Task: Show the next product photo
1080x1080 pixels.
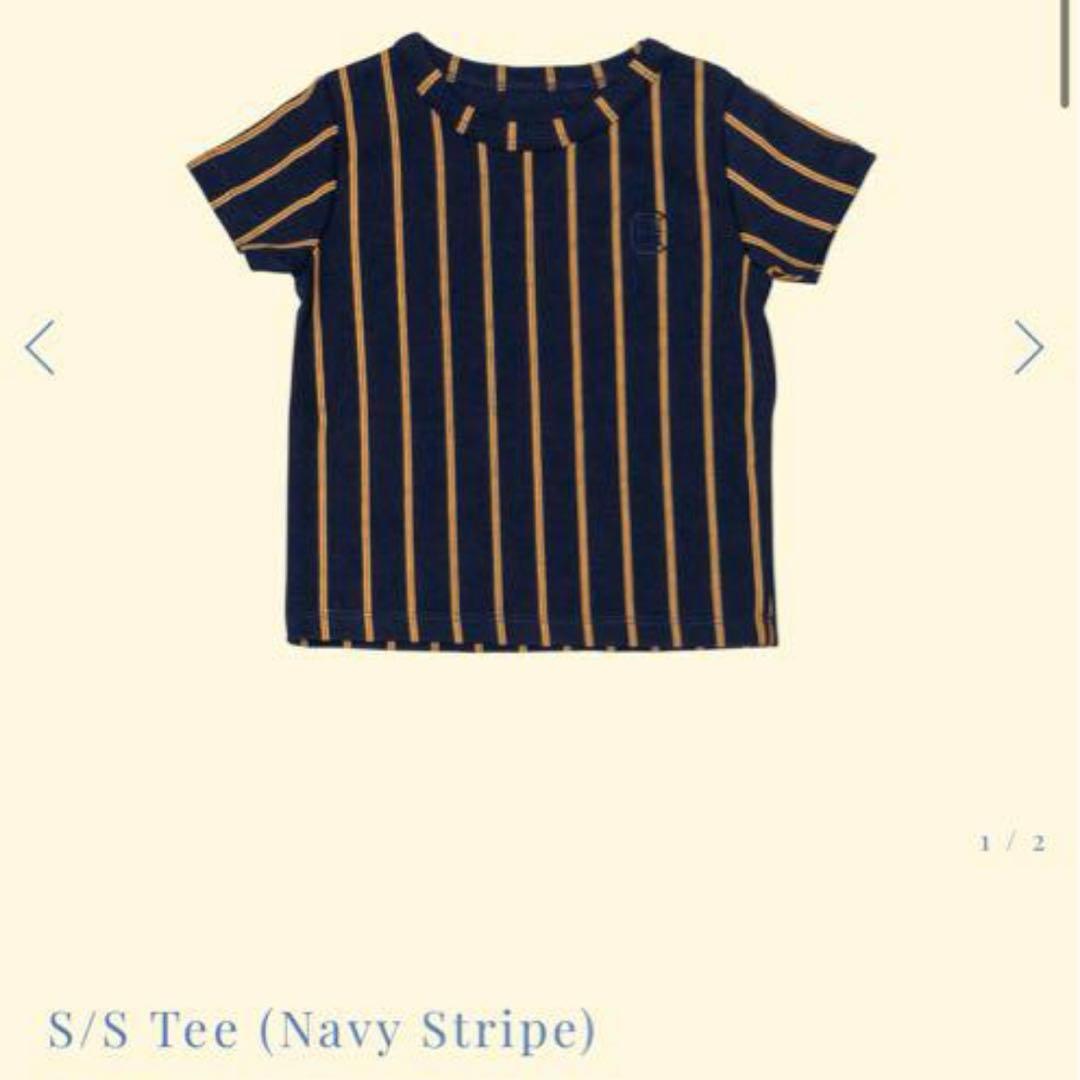Action: (x=1029, y=347)
